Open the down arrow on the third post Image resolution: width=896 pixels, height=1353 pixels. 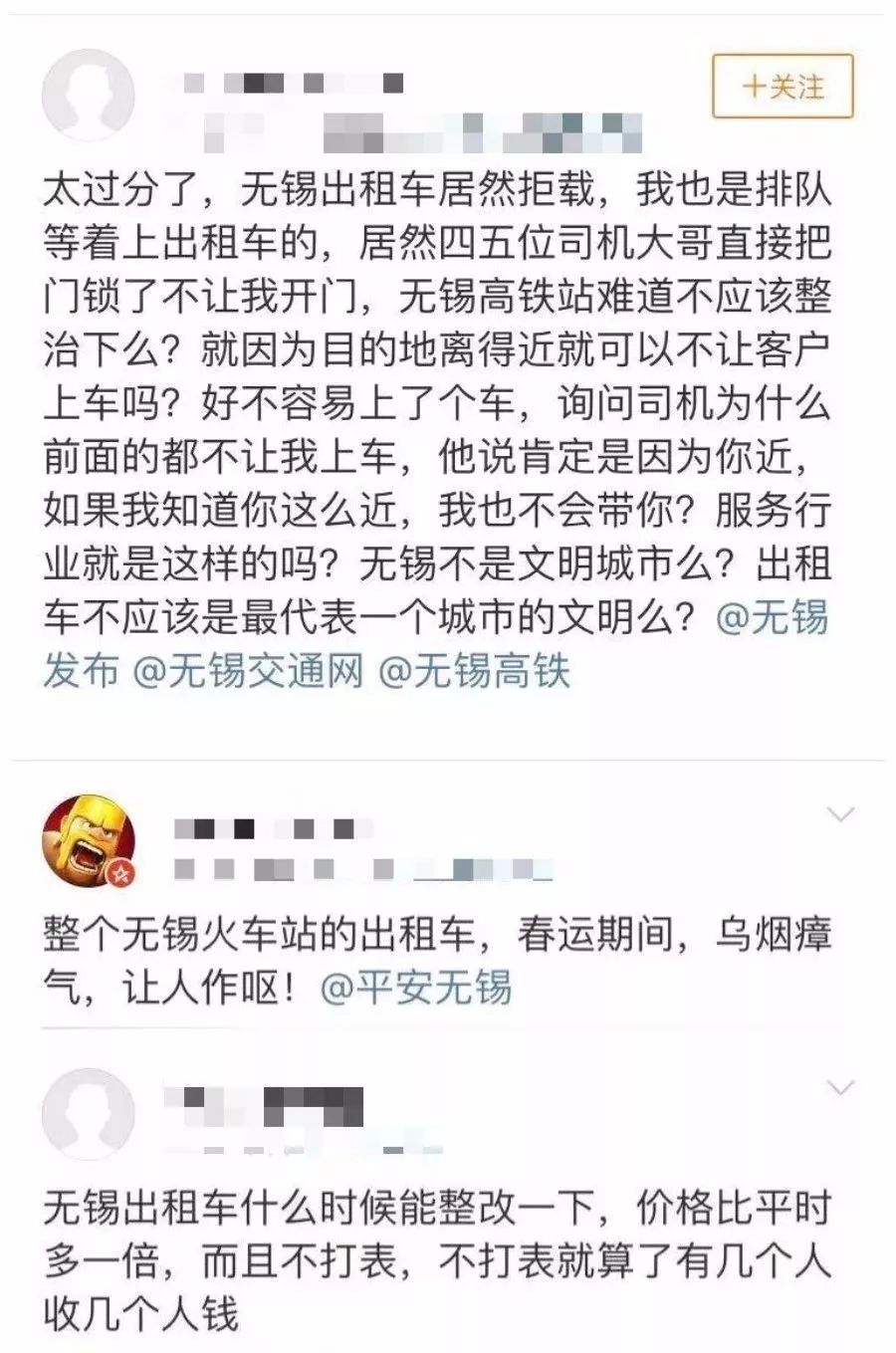[842, 1087]
